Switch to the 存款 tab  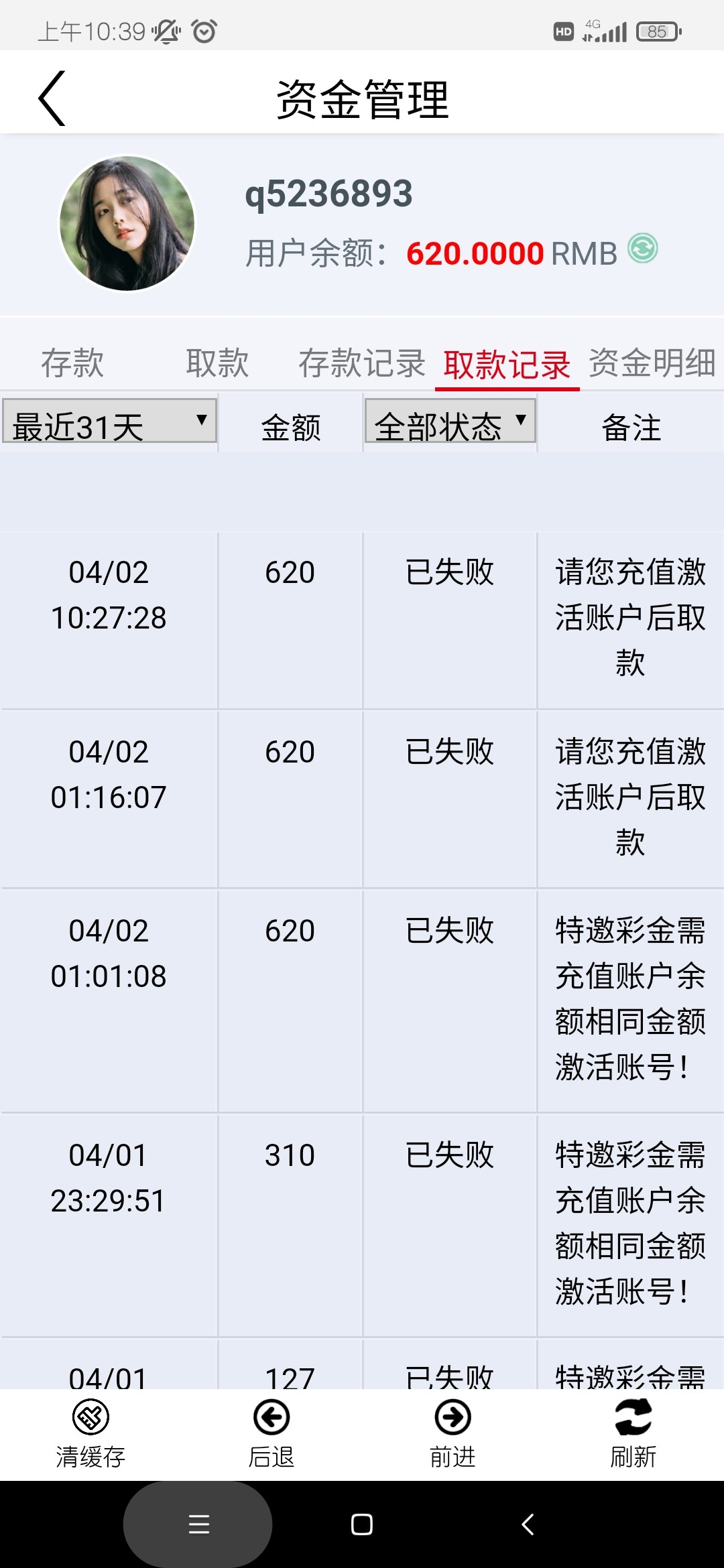point(72,363)
